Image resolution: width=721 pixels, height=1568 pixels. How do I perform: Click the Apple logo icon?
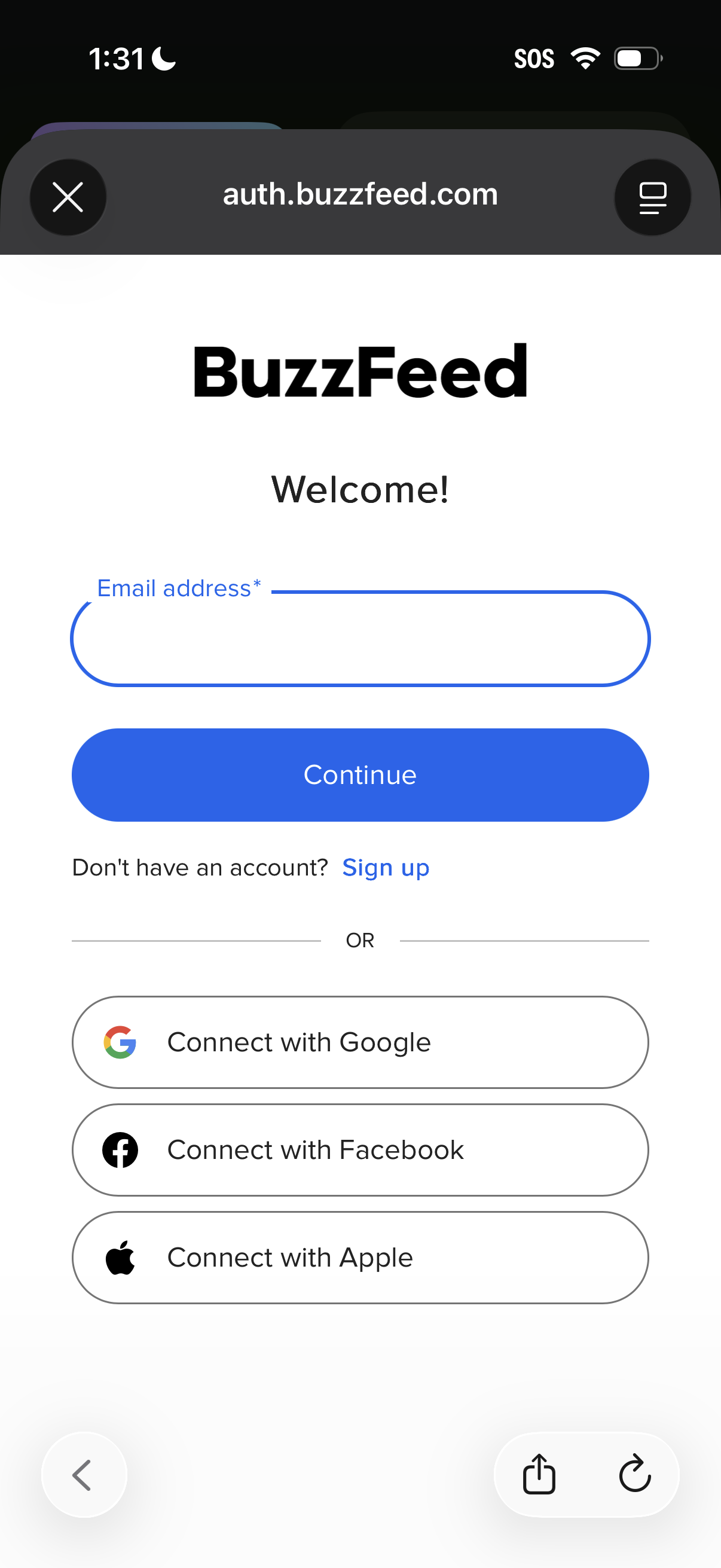pyautogui.click(x=122, y=1257)
